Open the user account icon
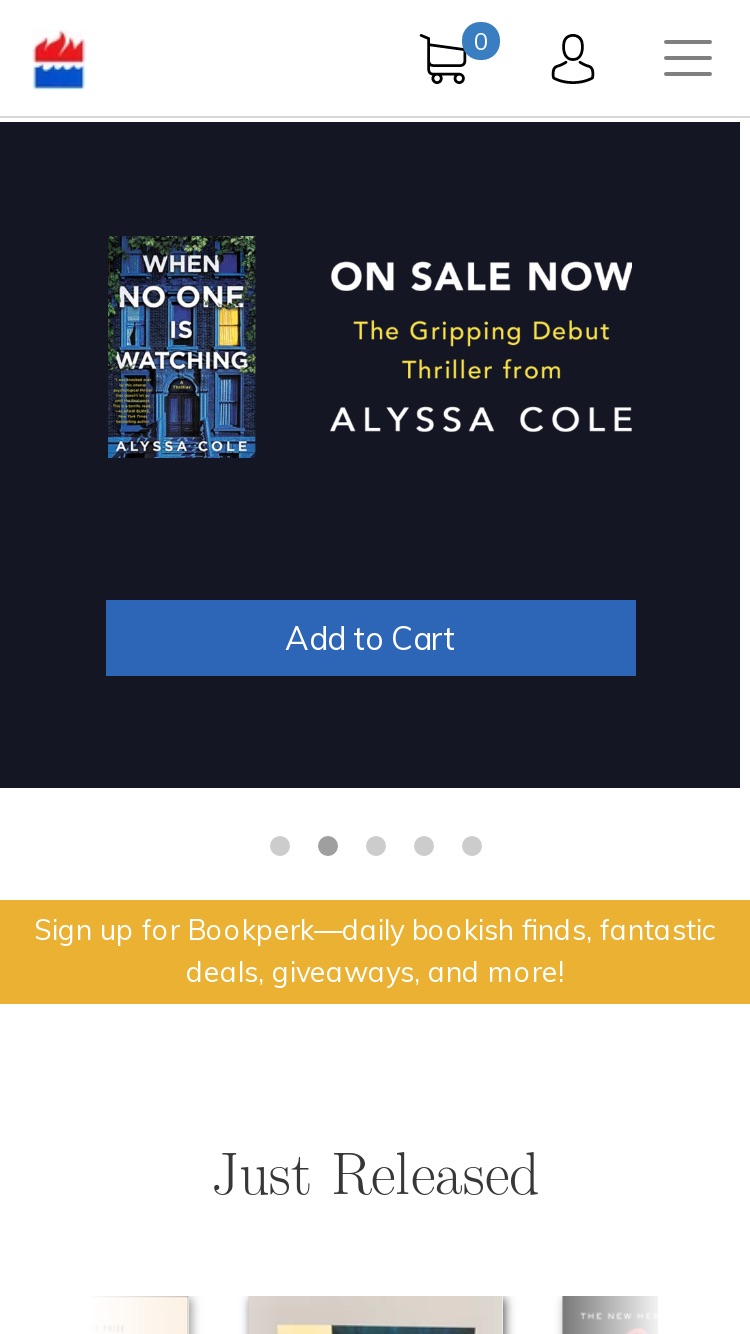 (x=573, y=59)
